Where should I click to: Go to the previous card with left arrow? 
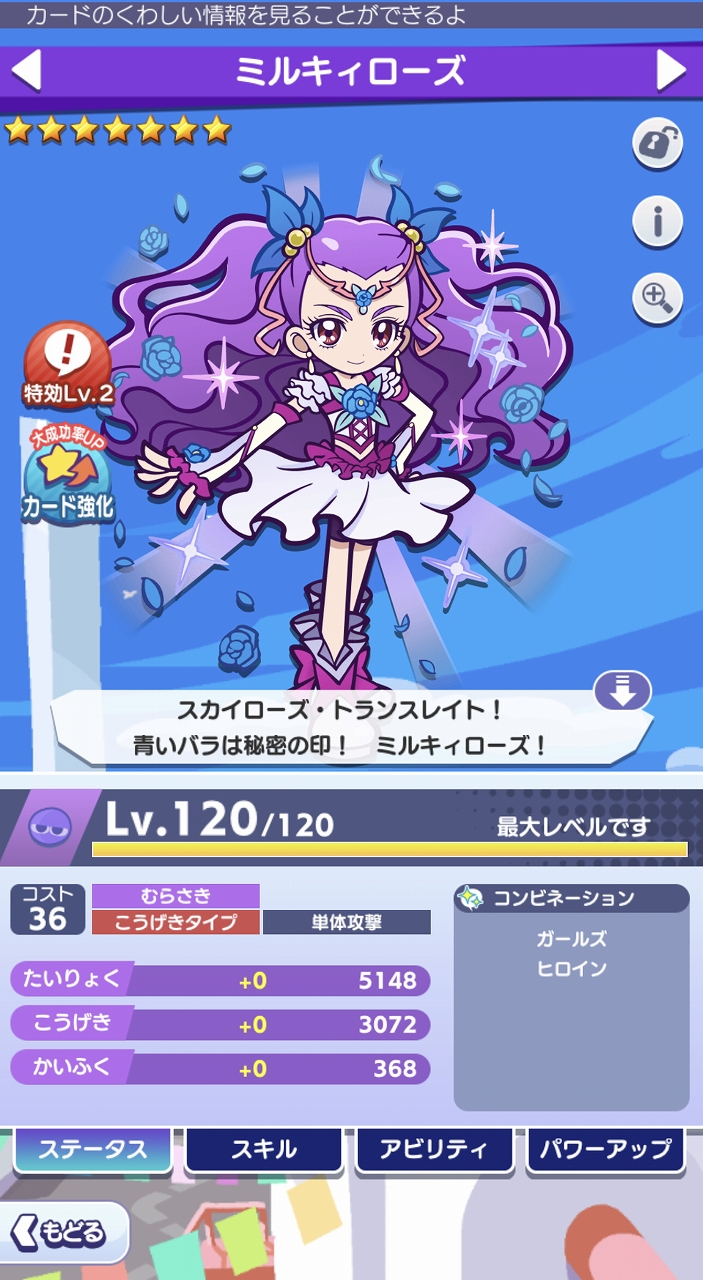26,72
